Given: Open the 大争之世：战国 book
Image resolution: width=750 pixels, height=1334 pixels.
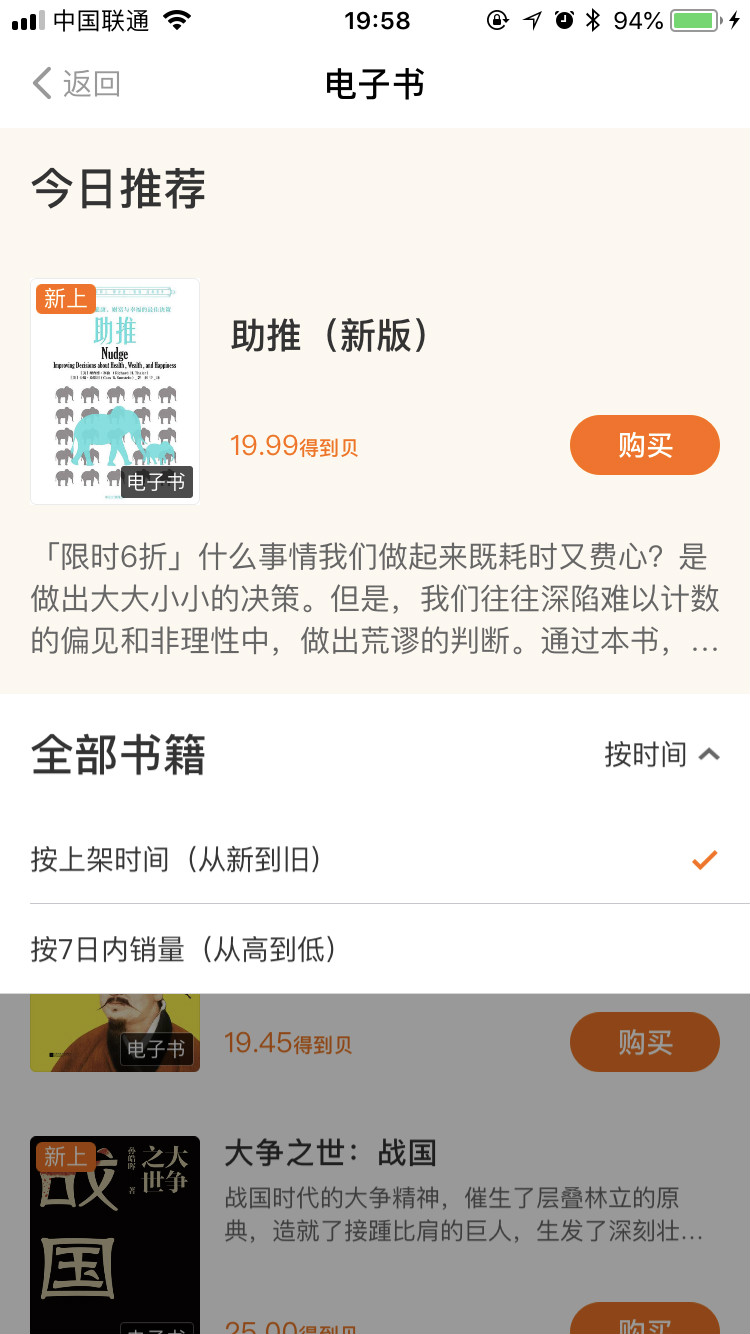Looking at the screenshot, I should coord(331,1153).
